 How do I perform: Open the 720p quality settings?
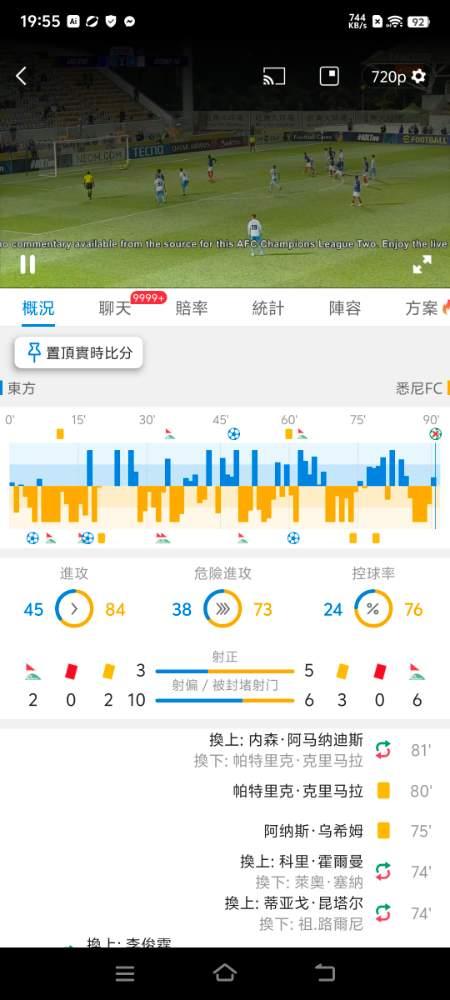pos(398,77)
